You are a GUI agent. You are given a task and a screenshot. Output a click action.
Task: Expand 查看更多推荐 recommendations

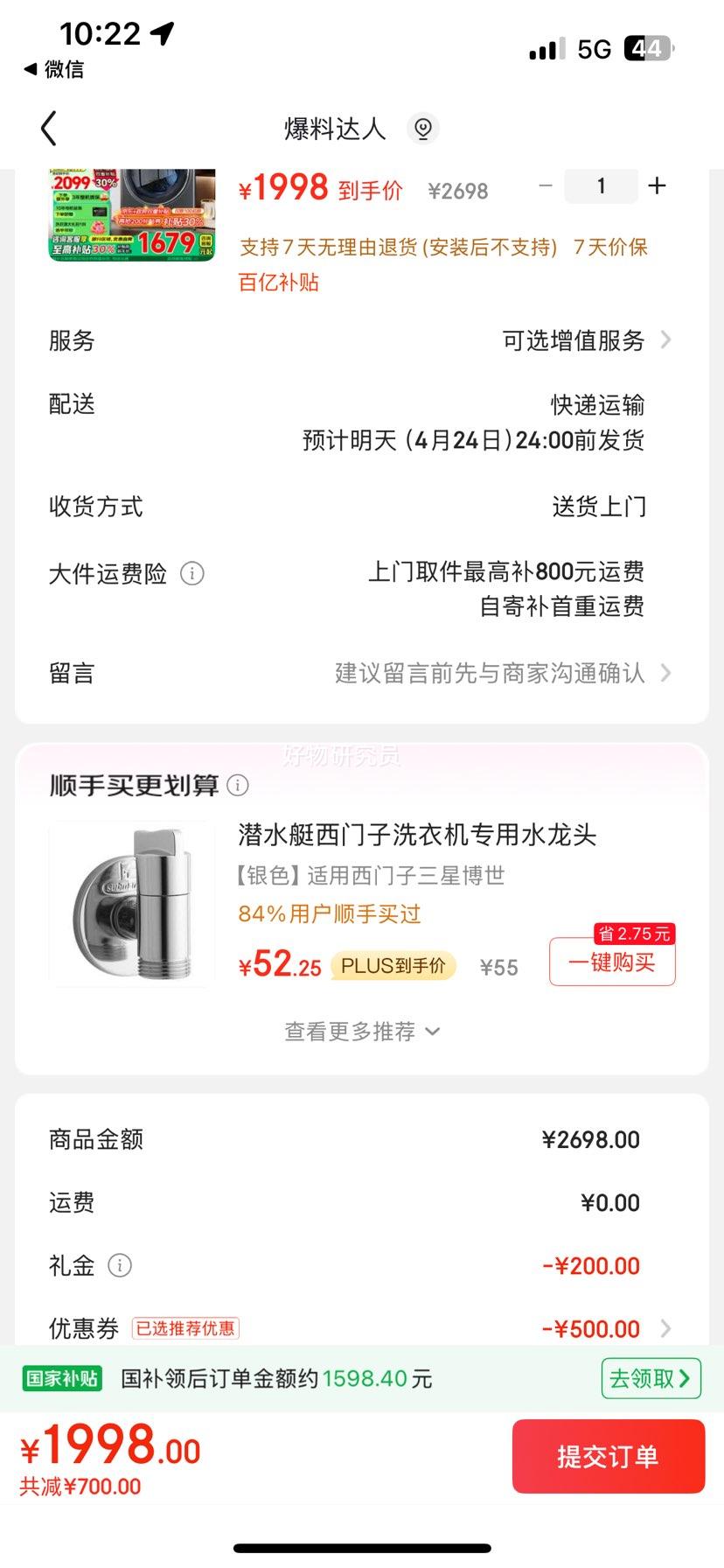(x=362, y=1032)
